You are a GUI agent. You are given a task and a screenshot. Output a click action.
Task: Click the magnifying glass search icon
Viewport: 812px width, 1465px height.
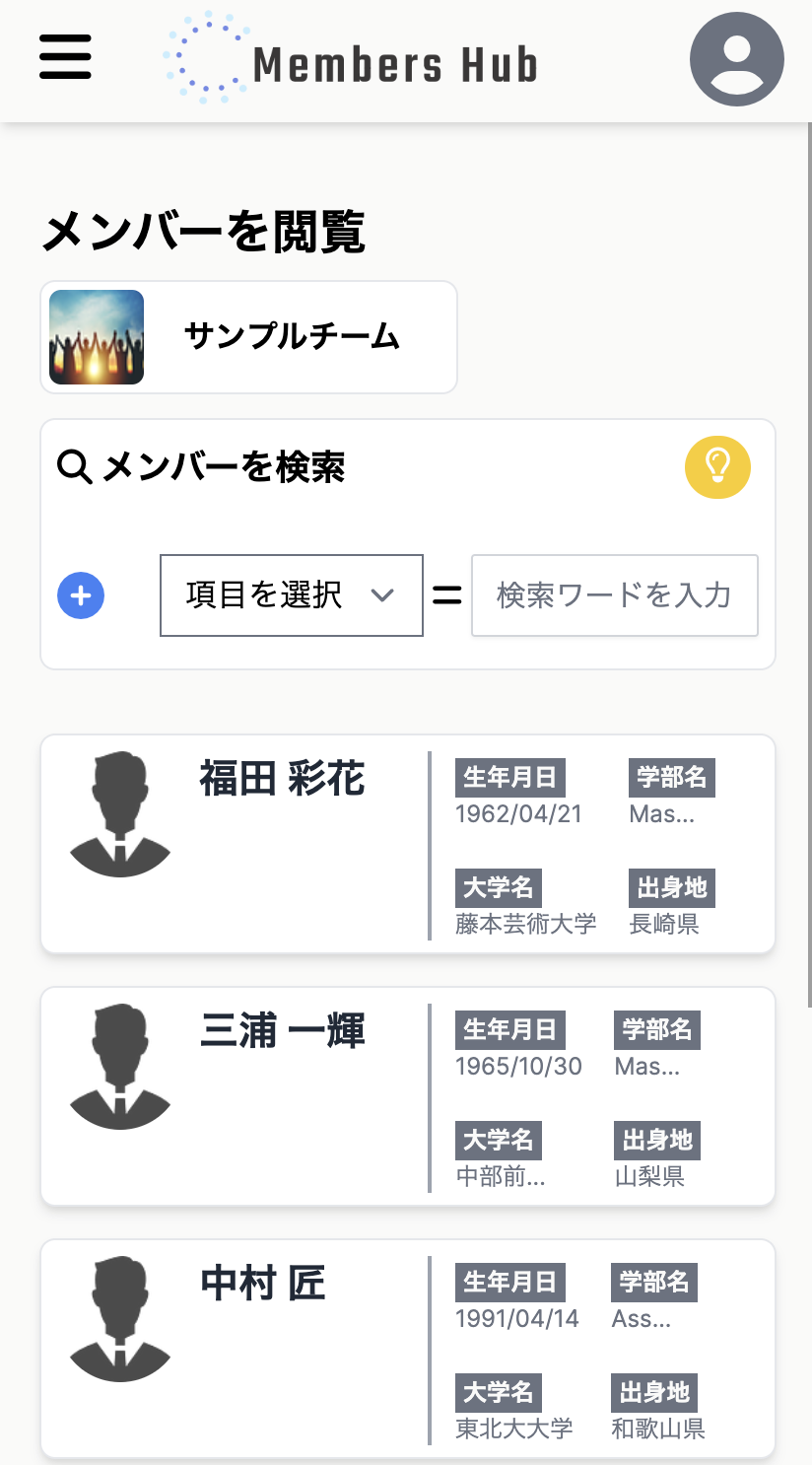click(x=73, y=467)
